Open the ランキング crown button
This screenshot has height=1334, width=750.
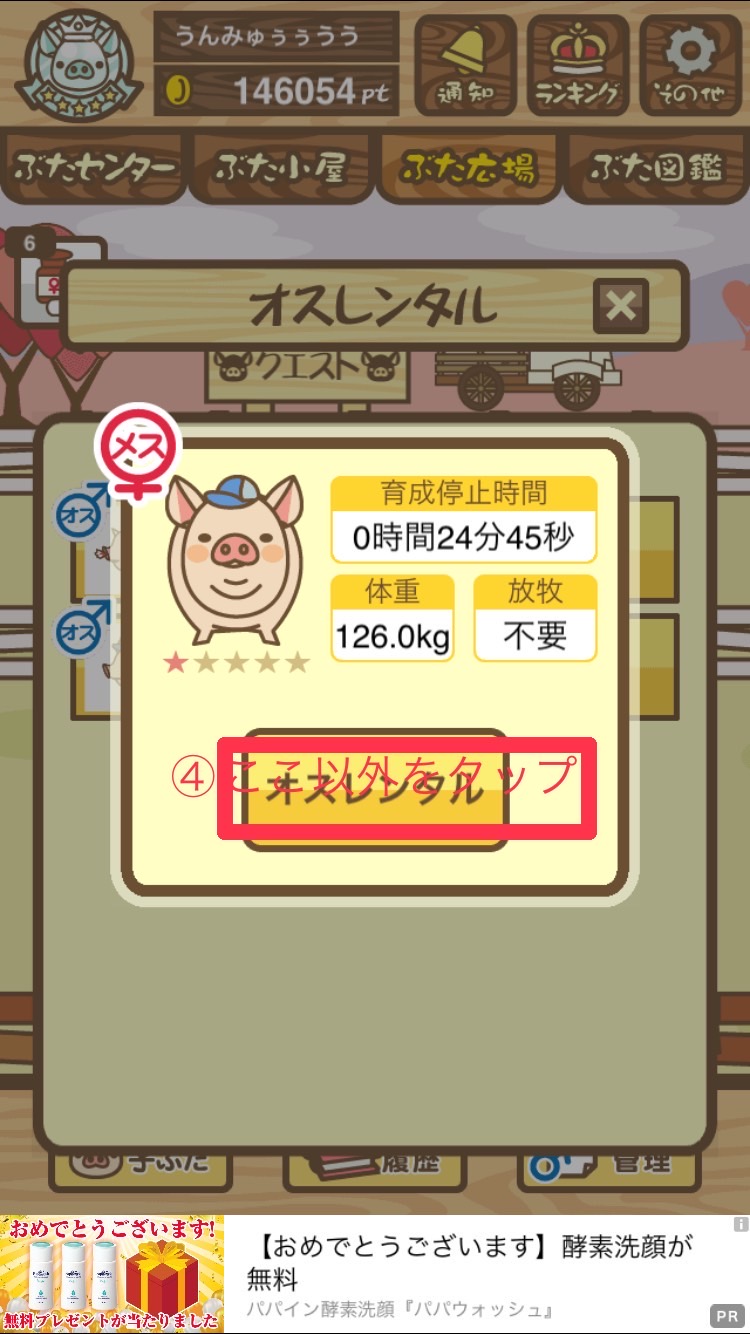click(577, 65)
